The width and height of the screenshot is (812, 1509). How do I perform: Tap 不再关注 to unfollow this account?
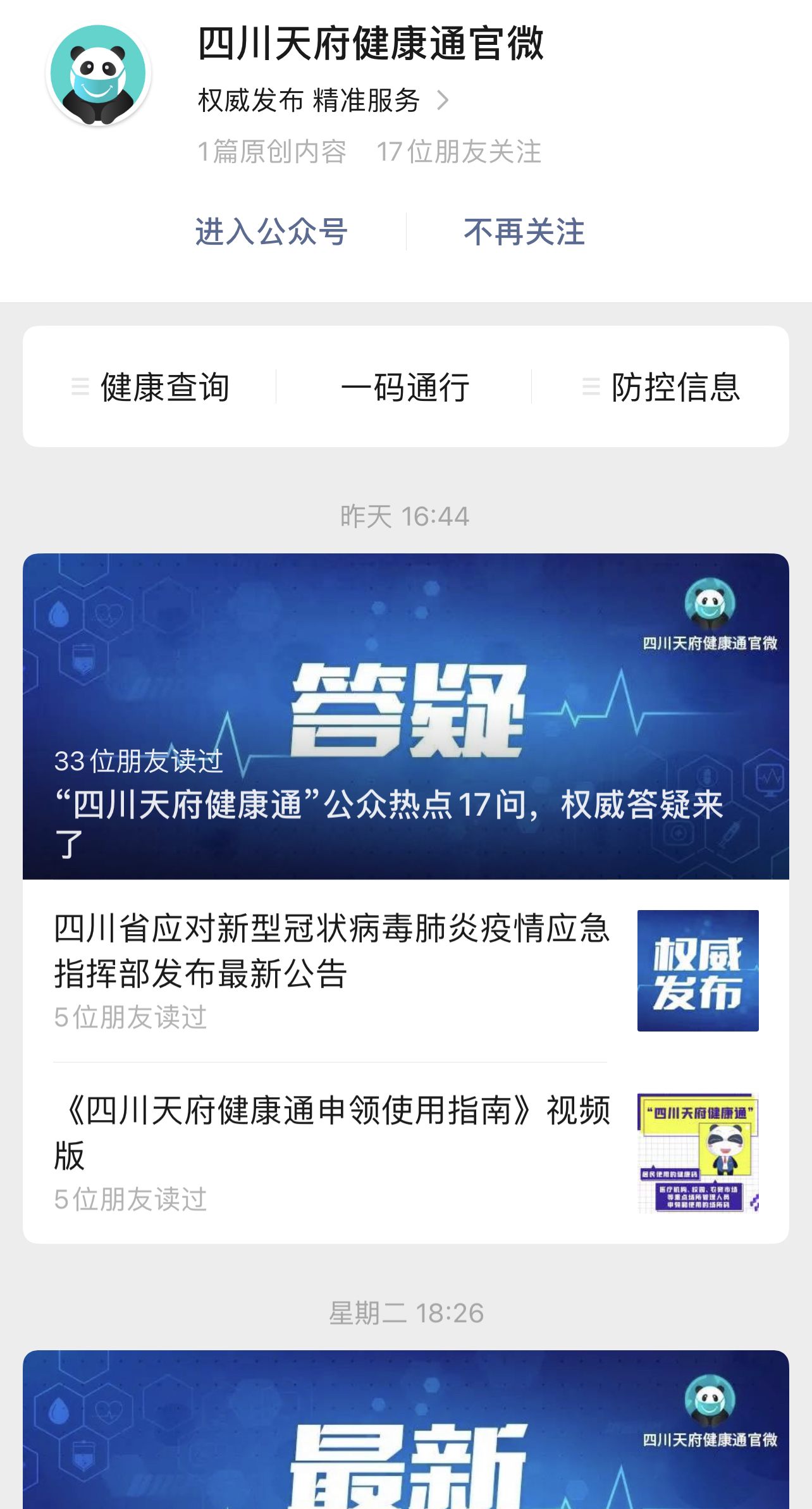point(524,232)
